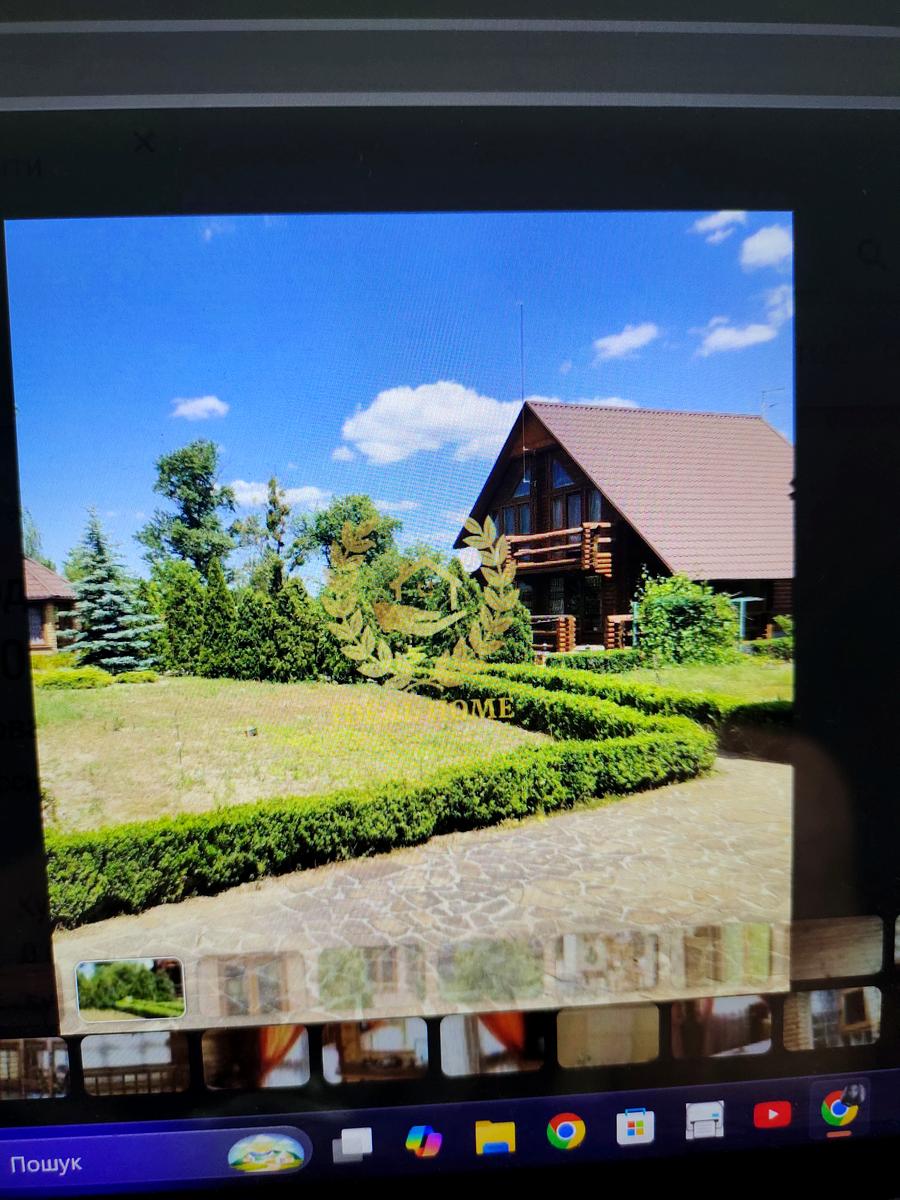Image resolution: width=900 pixels, height=1200 pixels.
Task: Open the beige room thumbnail in the bottom row
Action: pos(608,1036)
